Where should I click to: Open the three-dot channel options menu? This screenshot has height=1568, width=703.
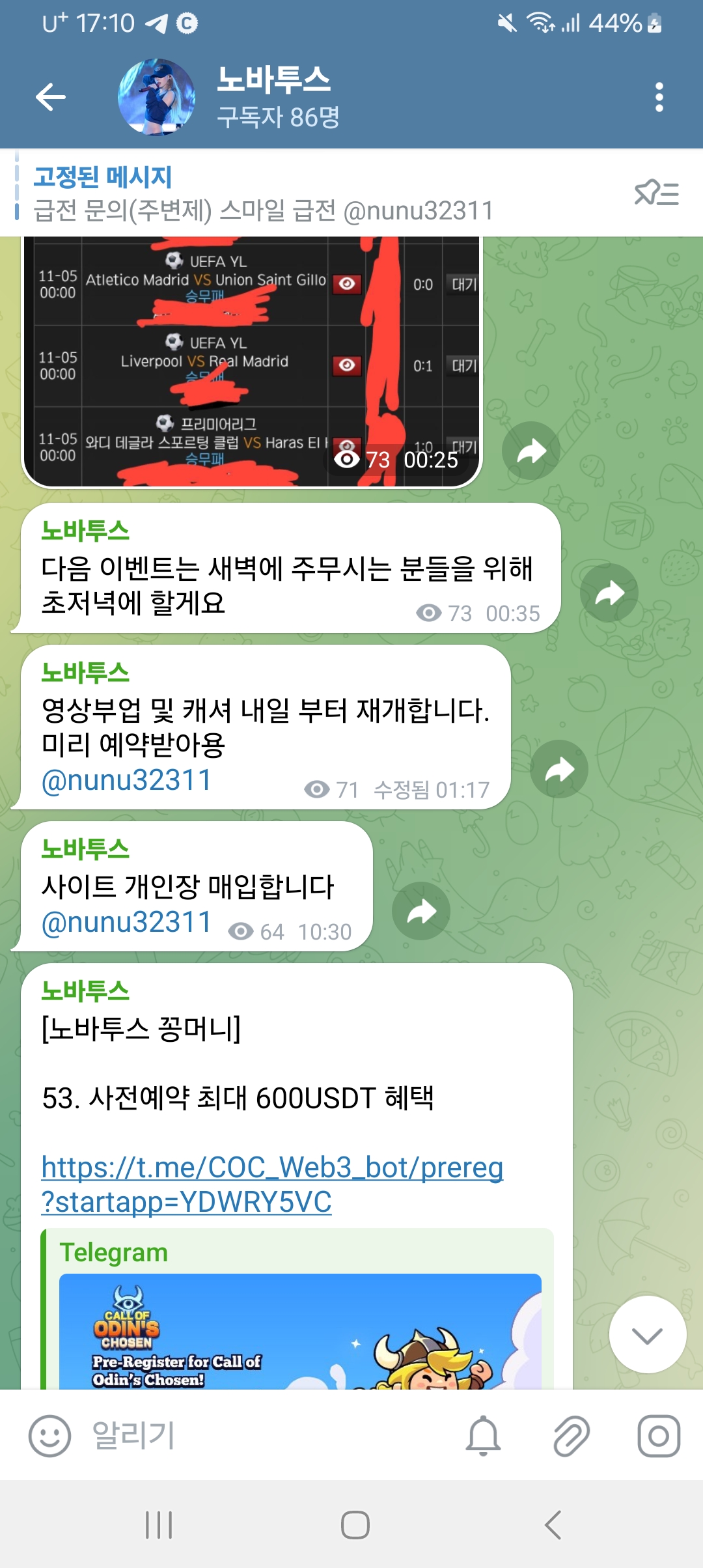click(659, 96)
